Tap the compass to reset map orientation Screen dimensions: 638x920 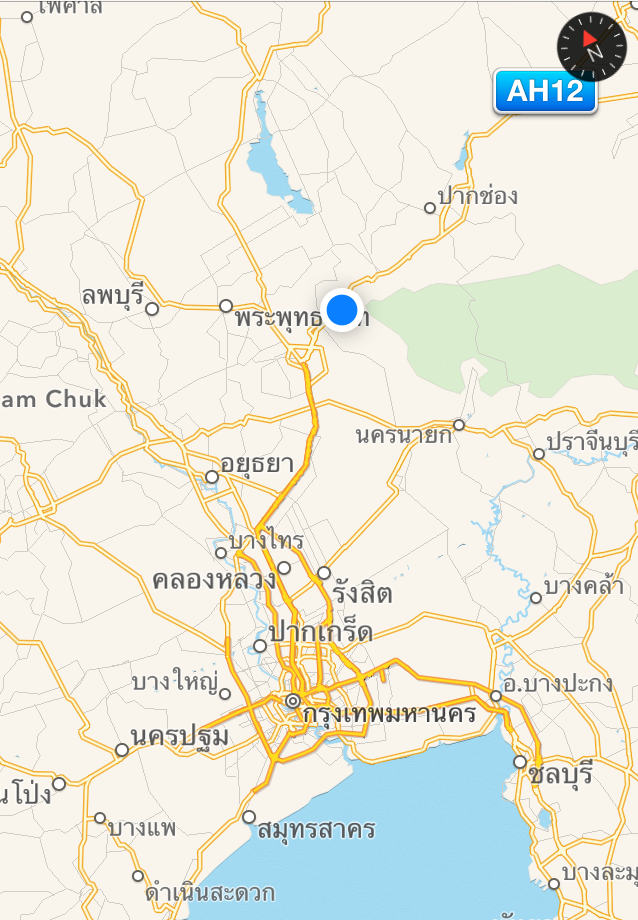590,47
